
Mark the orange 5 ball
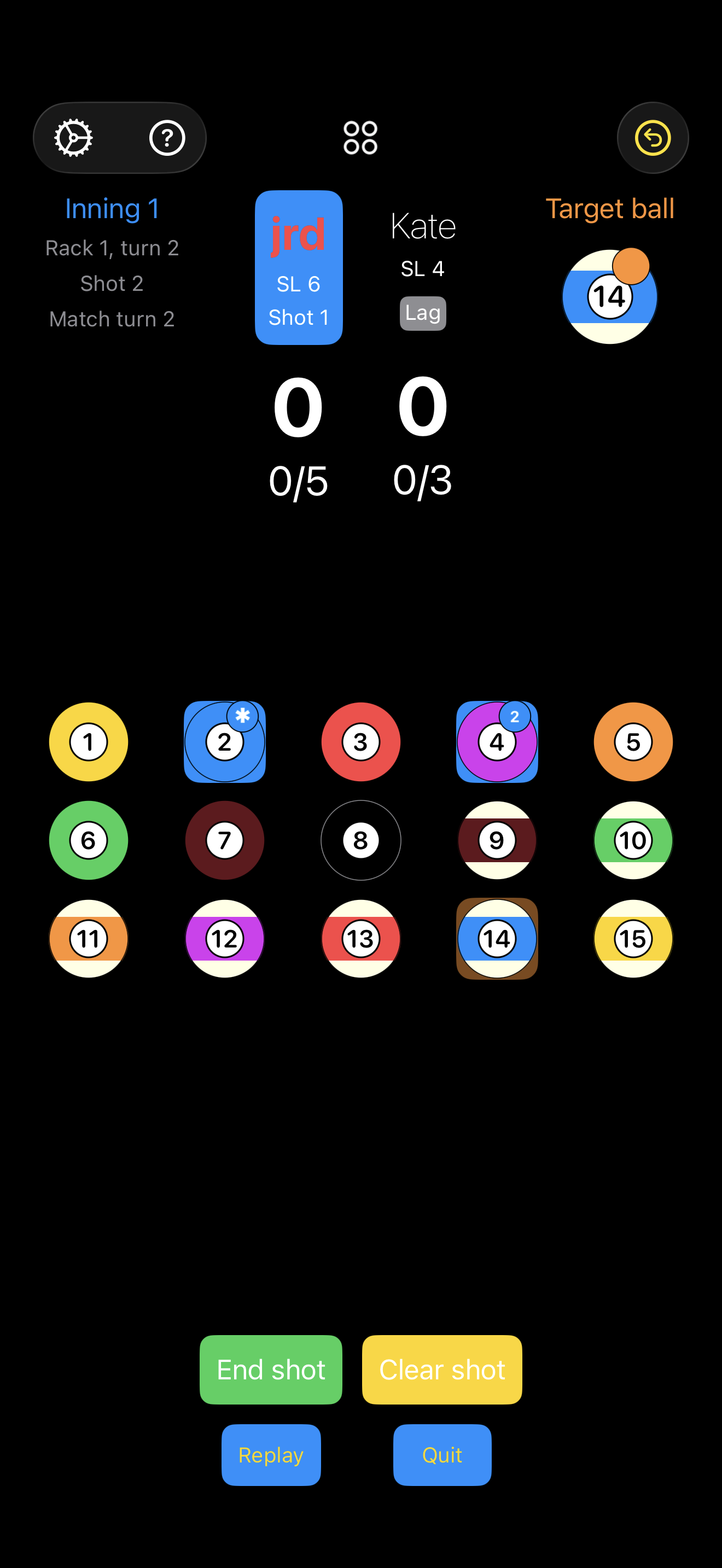click(x=633, y=742)
